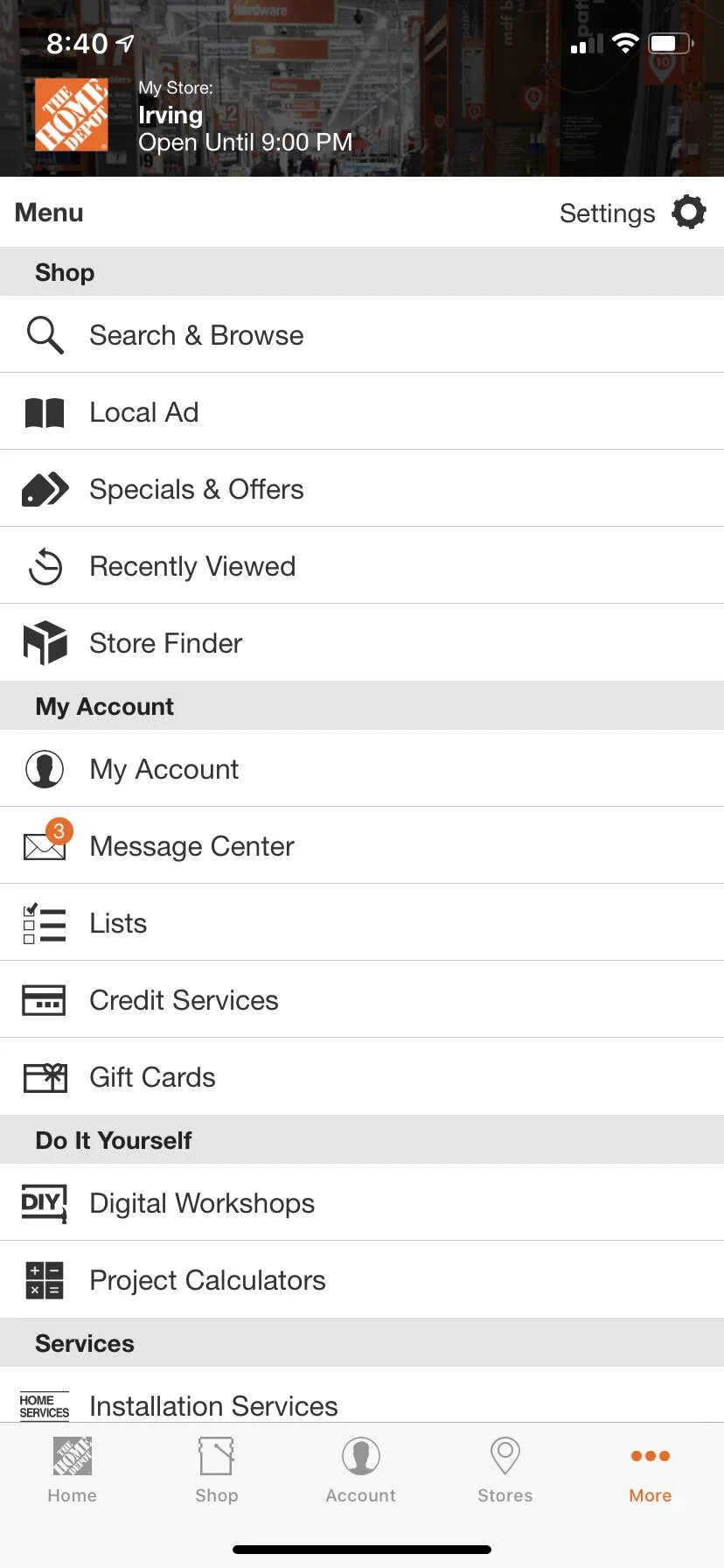Switch to the Stores tab
This screenshot has height=1568, width=724.
click(505, 1470)
